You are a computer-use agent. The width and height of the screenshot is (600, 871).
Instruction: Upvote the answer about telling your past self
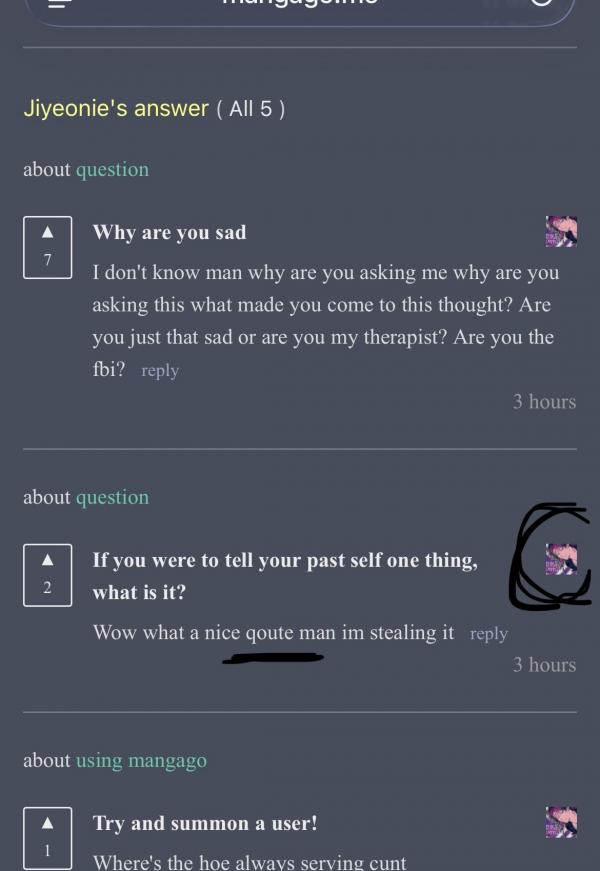pyautogui.click(x=47, y=561)
